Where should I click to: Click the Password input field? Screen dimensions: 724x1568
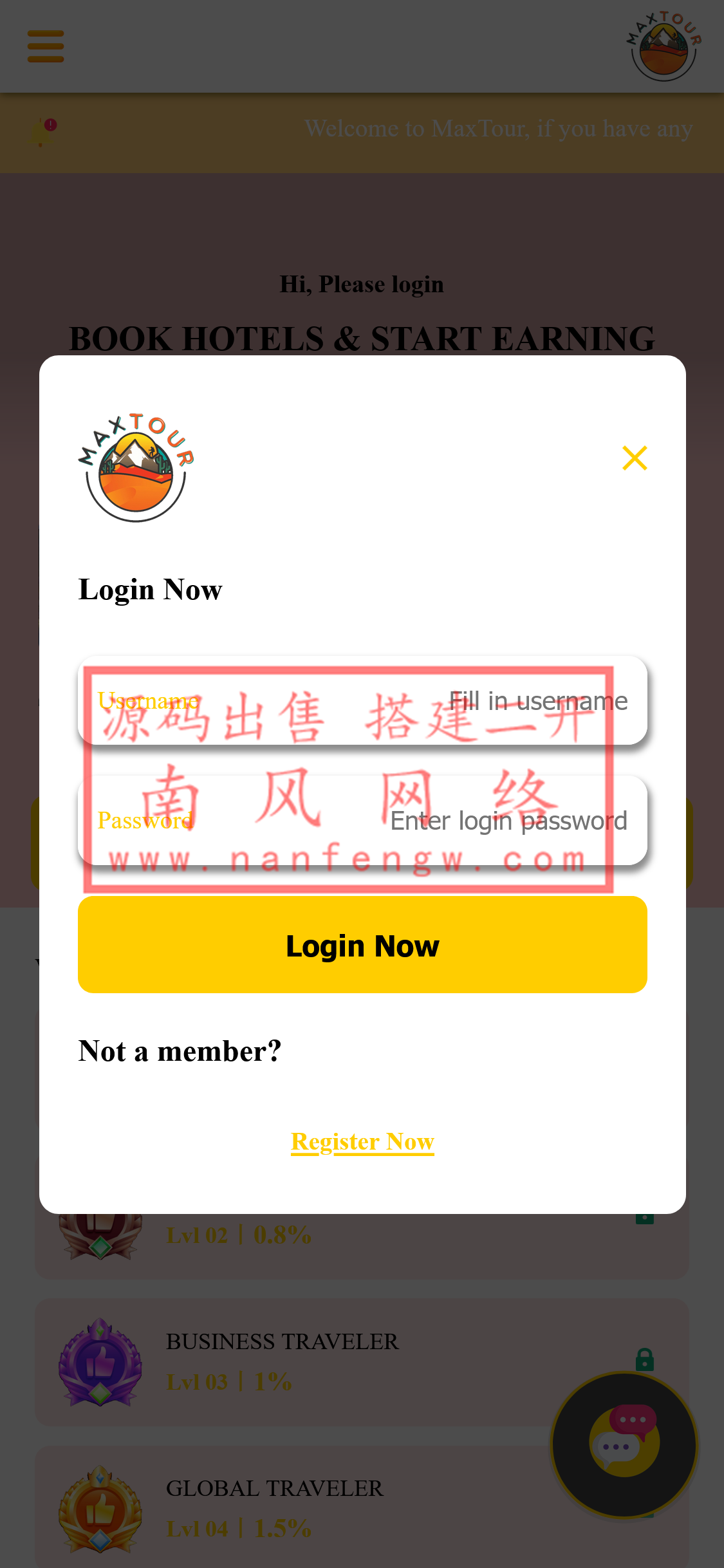pyautogui.click(x=362, y=821)
